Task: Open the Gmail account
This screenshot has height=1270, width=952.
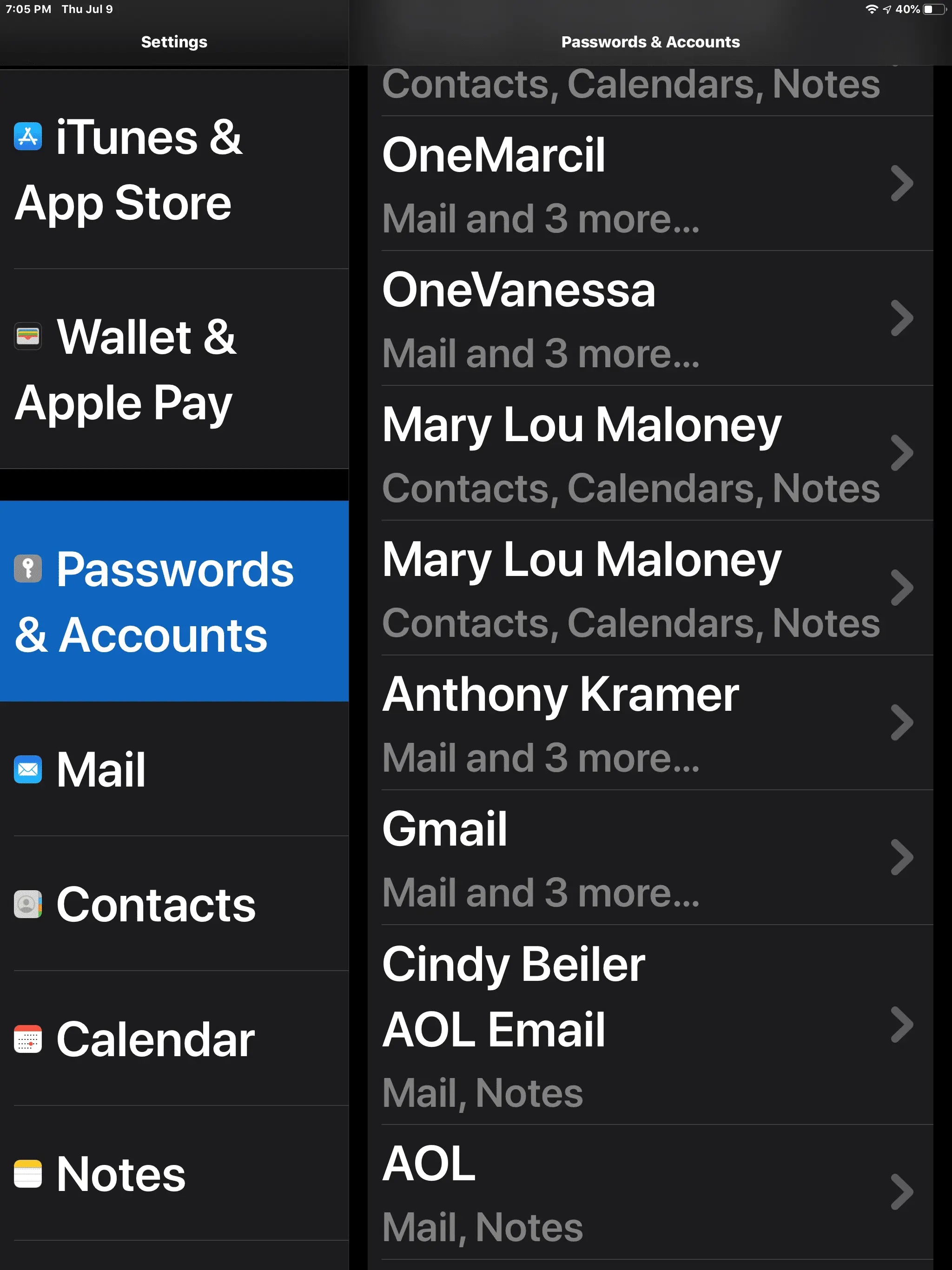Action: coord(649,858)
